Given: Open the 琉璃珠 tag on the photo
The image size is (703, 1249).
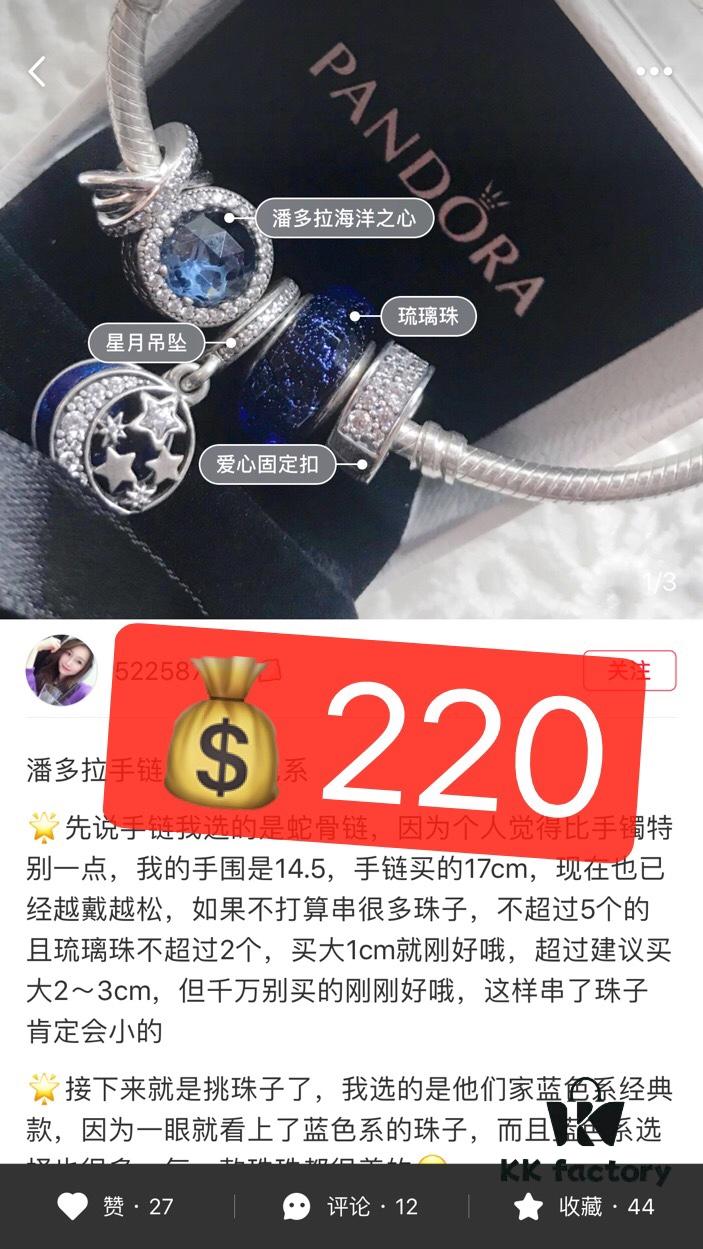Looking at the screenshot, I should 428,317.
